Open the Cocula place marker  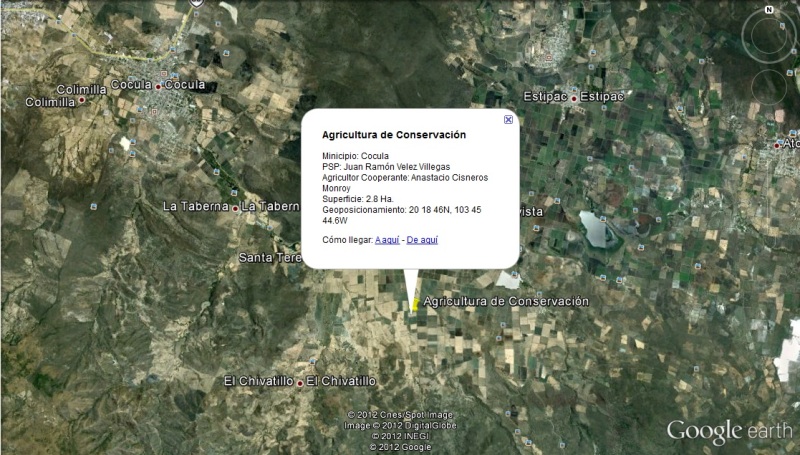(158, 86)
